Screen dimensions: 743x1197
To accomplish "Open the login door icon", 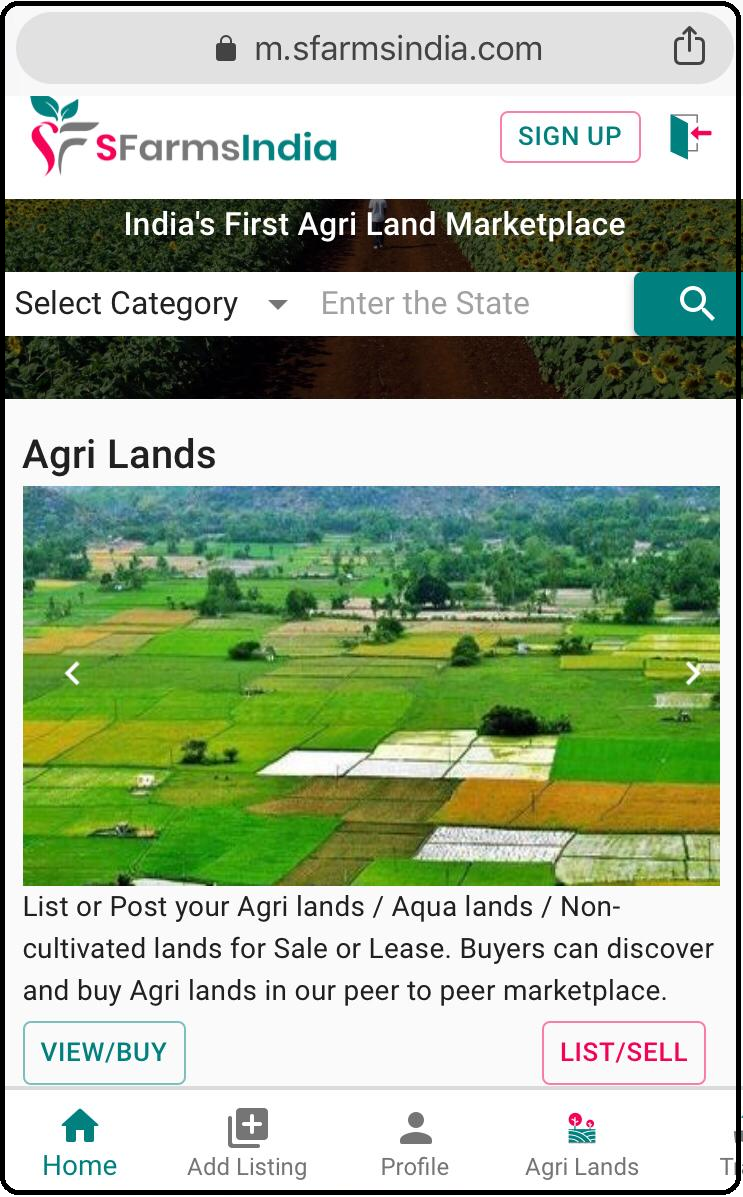I will click(x=690, y=136).
